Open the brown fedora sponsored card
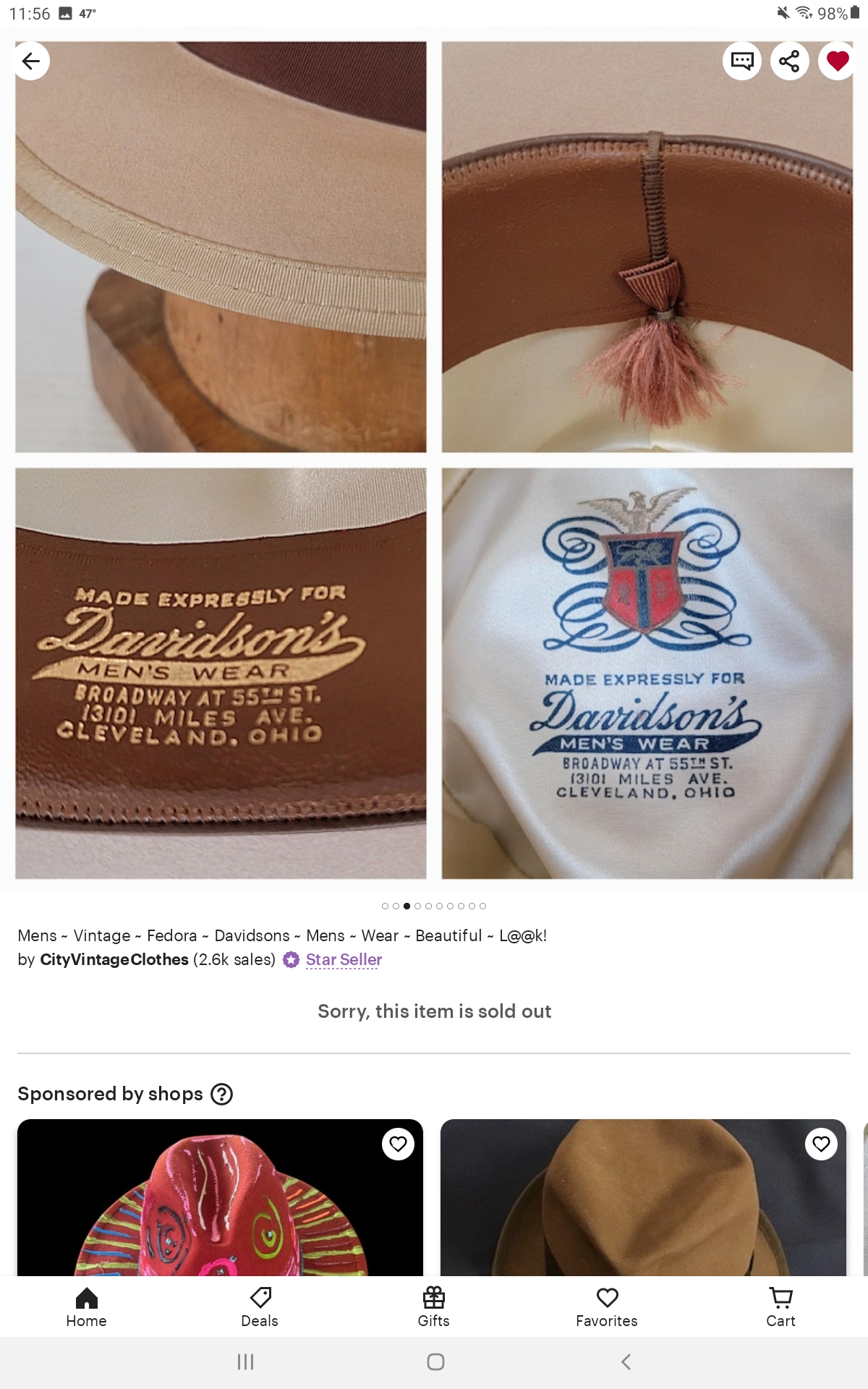 (643, 1197)
